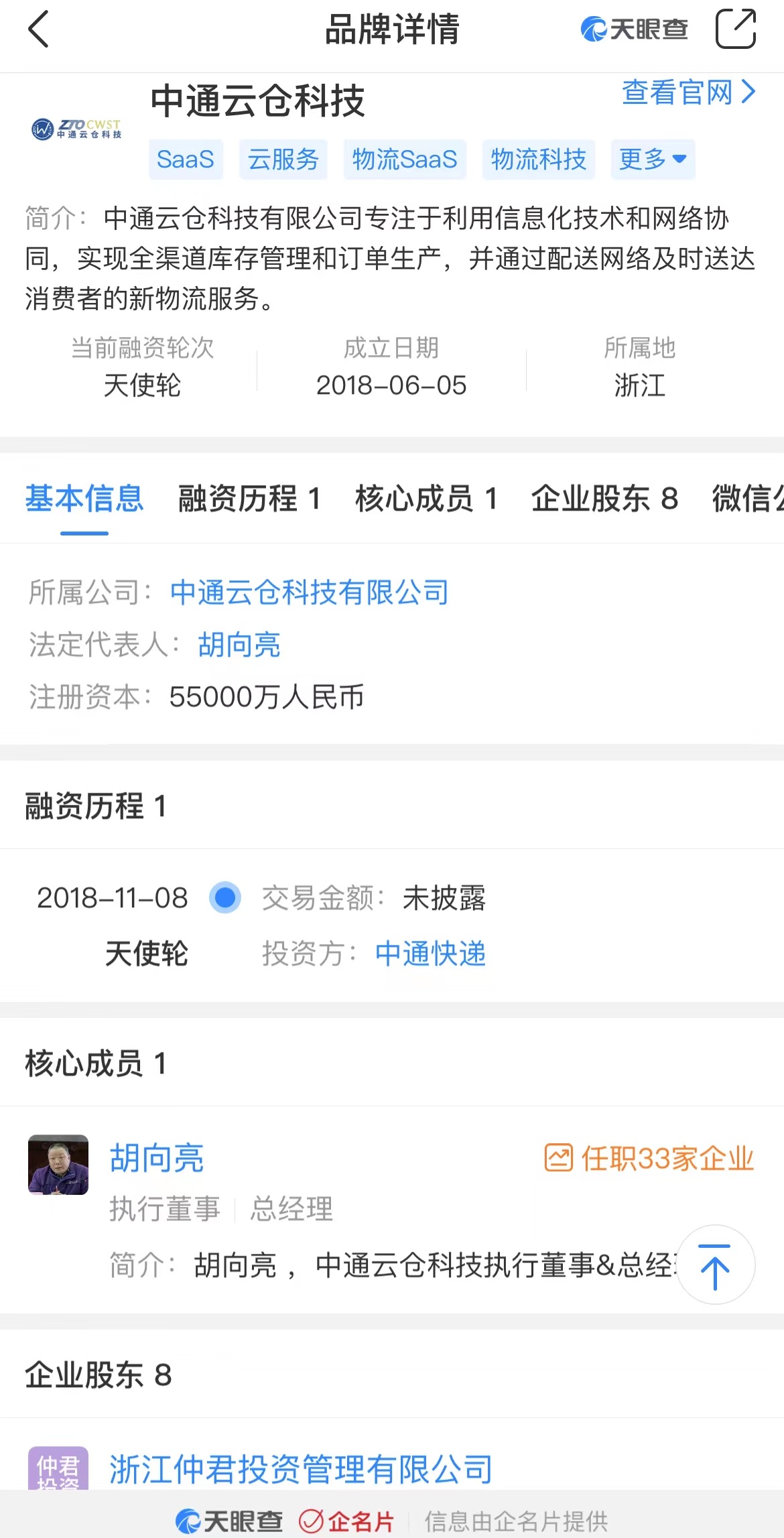
Task: Expand 更多 tags dropdown
Action: [x=653, y=159]
